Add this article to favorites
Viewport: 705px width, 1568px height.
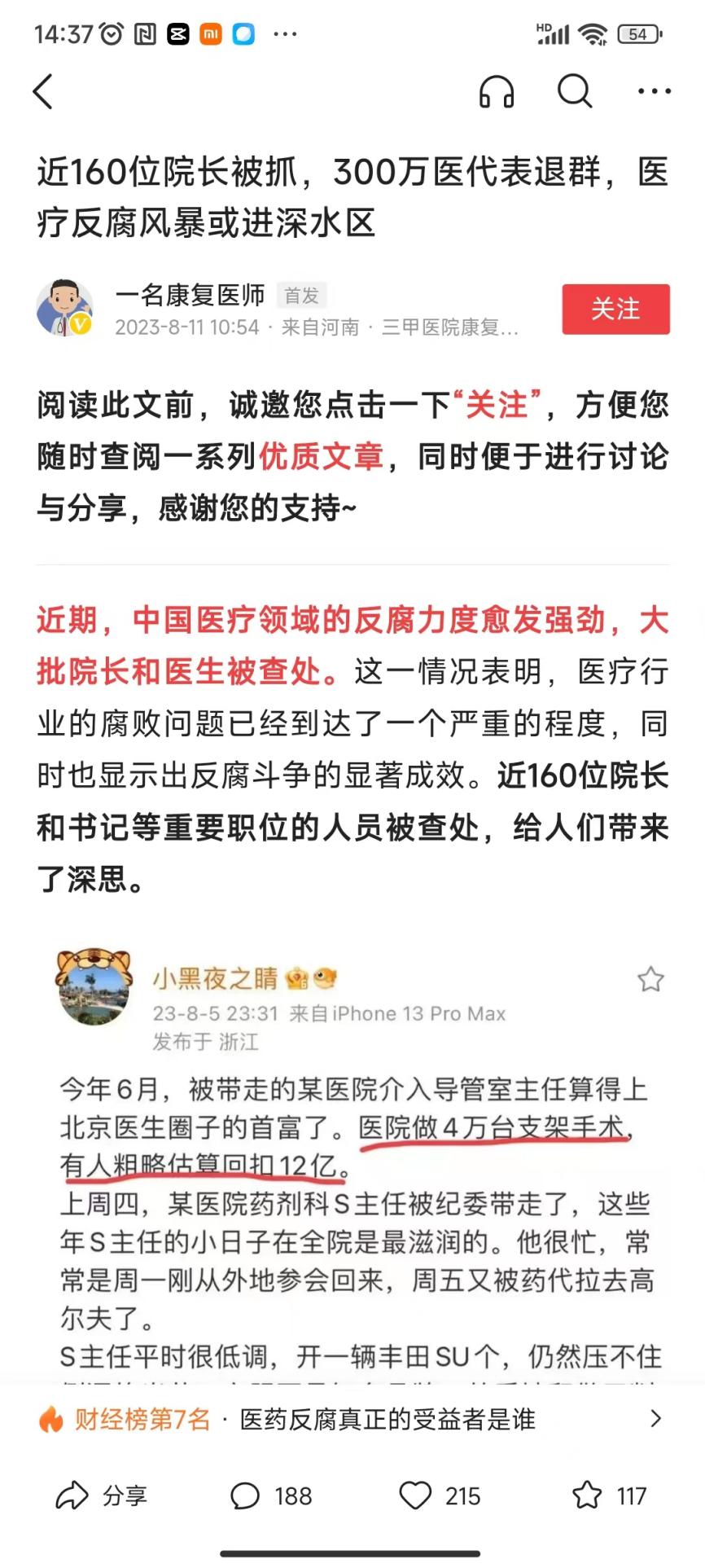[609, 1496]
